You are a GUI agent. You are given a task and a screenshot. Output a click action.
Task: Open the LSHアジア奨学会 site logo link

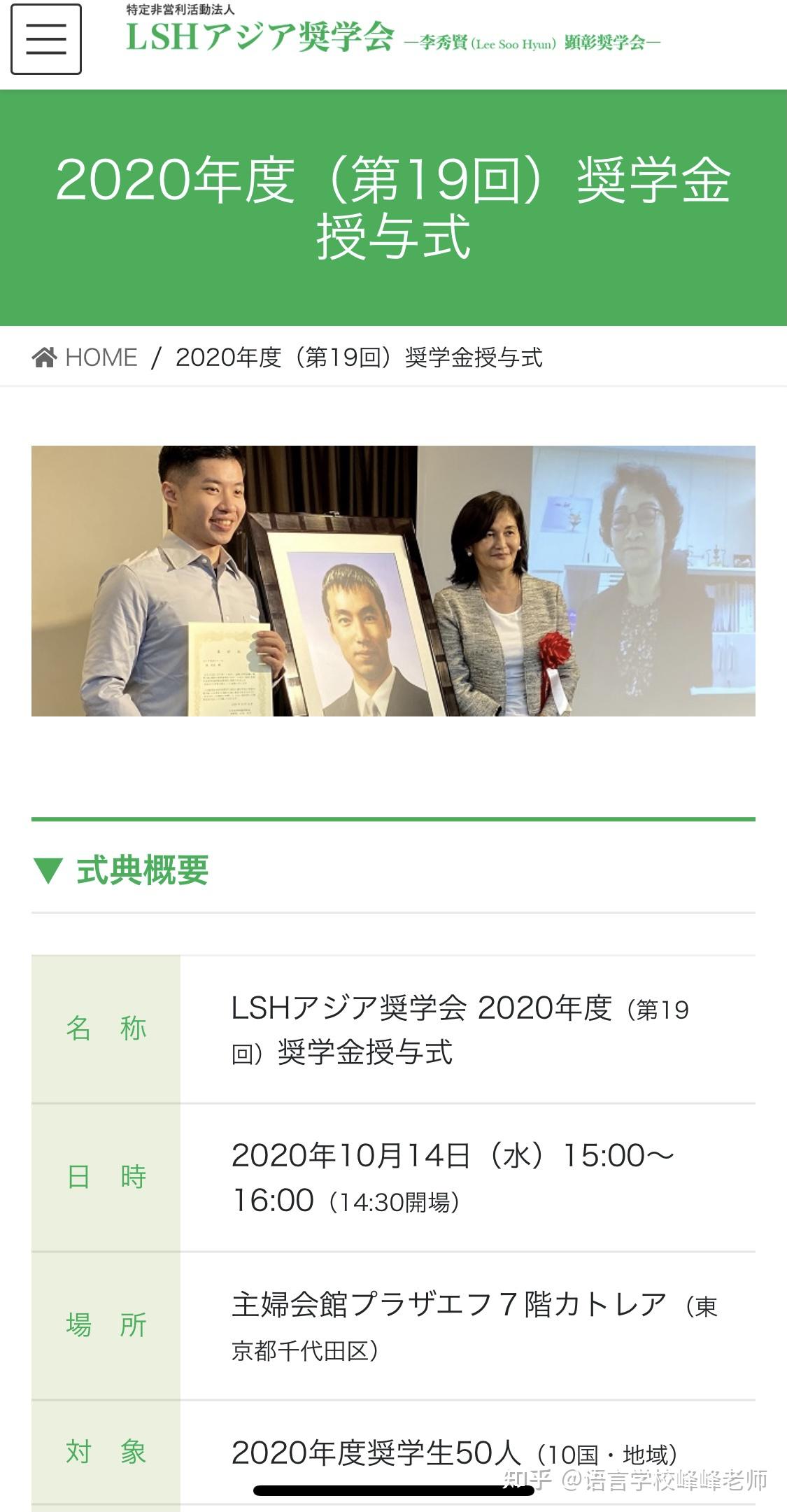pyautogui.click(x=392, y=32)
